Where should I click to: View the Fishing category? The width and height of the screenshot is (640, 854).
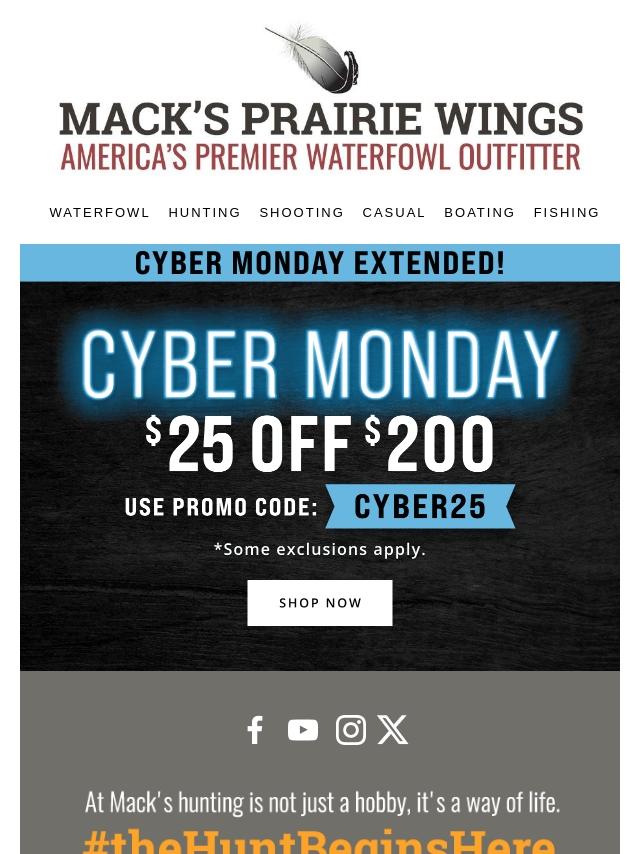[566, 213]
